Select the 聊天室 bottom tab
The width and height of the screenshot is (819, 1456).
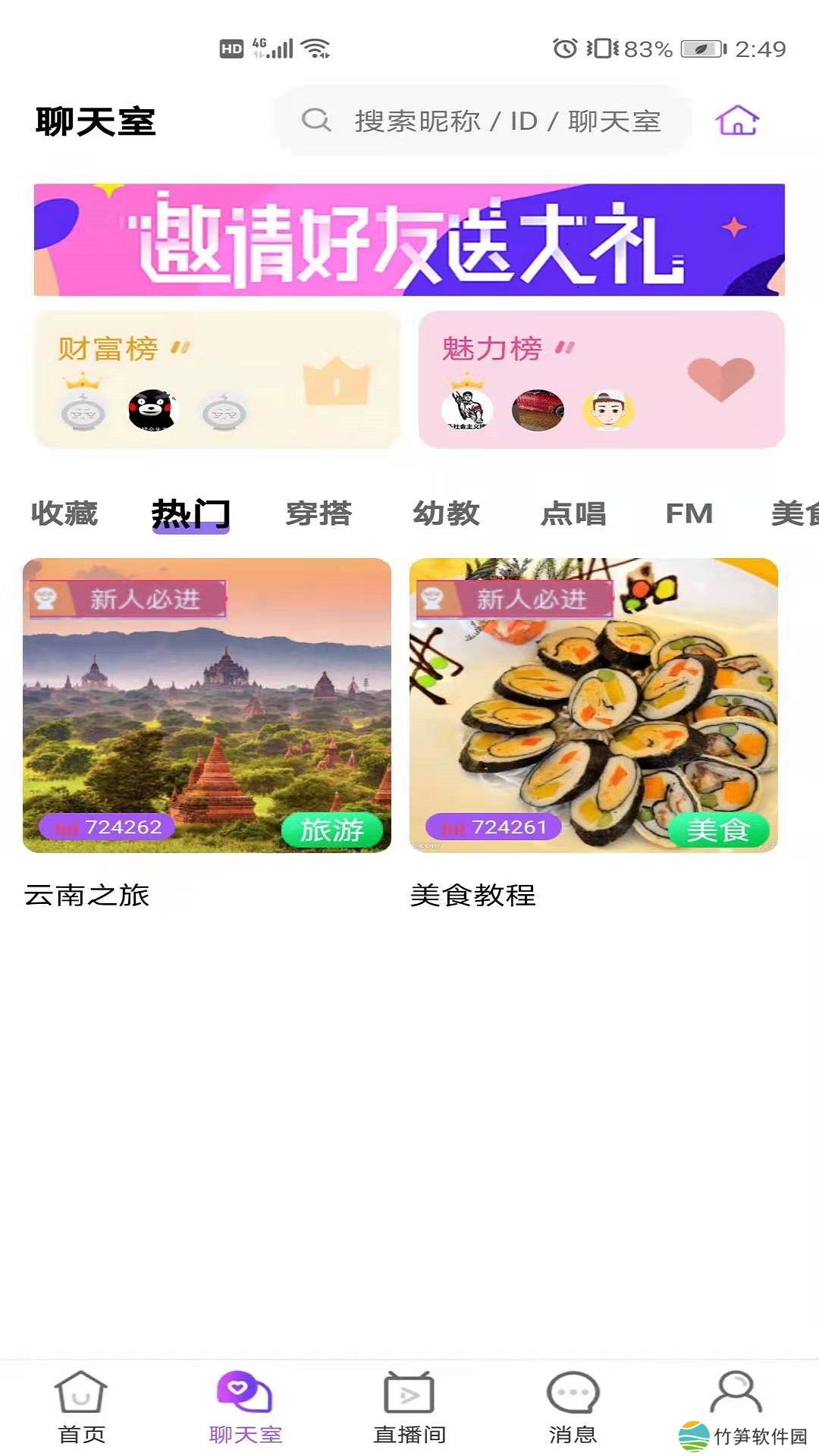(245, 1407)
